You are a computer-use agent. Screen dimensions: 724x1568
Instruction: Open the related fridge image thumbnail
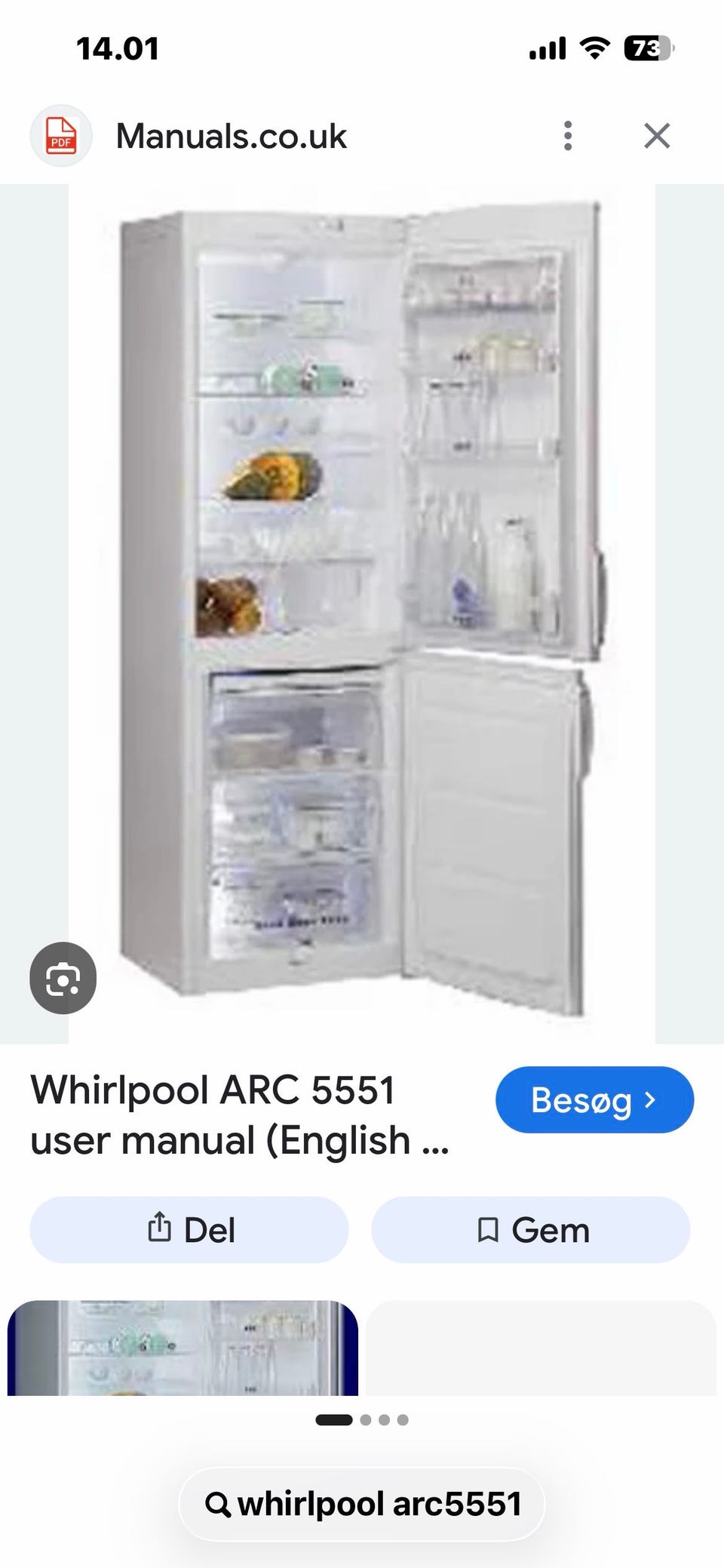183,1348
